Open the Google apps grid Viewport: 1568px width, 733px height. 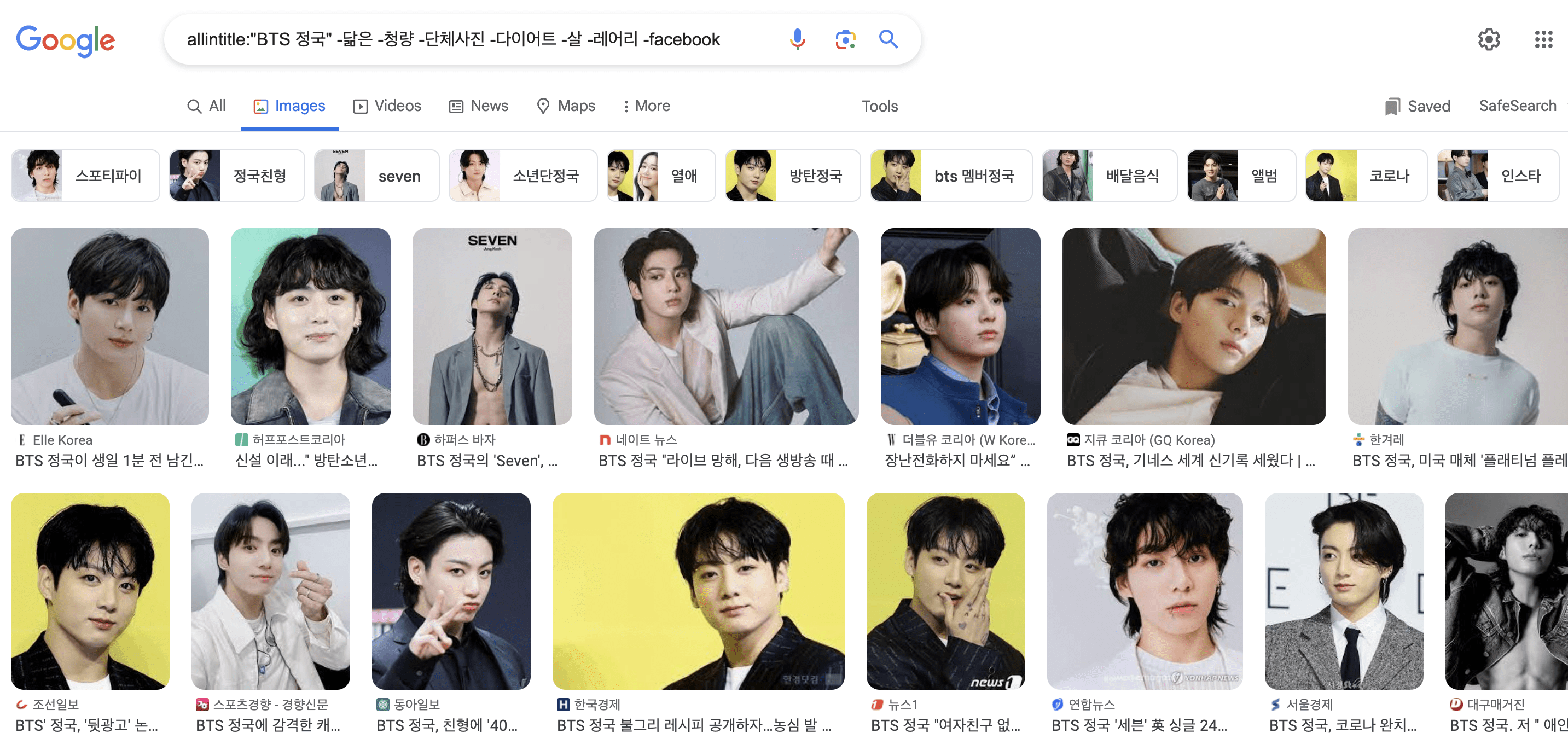[1543, 39]
